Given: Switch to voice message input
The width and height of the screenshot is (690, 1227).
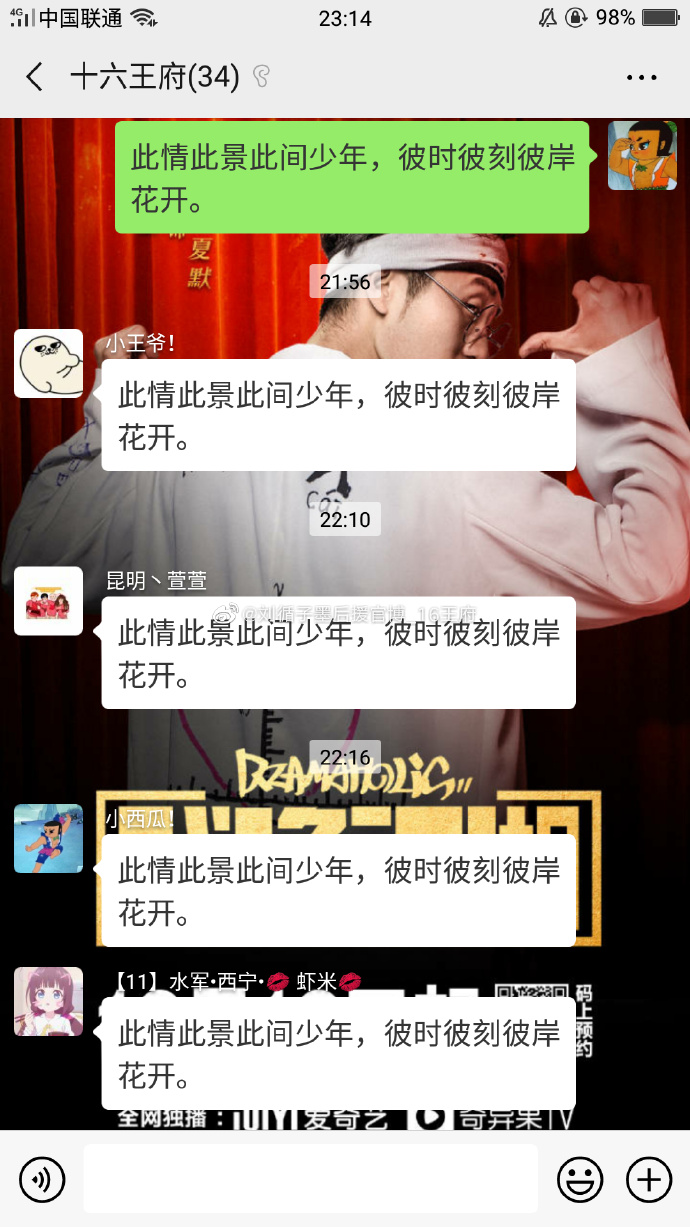Looking at the screenshot, I should click(42, 1180).
